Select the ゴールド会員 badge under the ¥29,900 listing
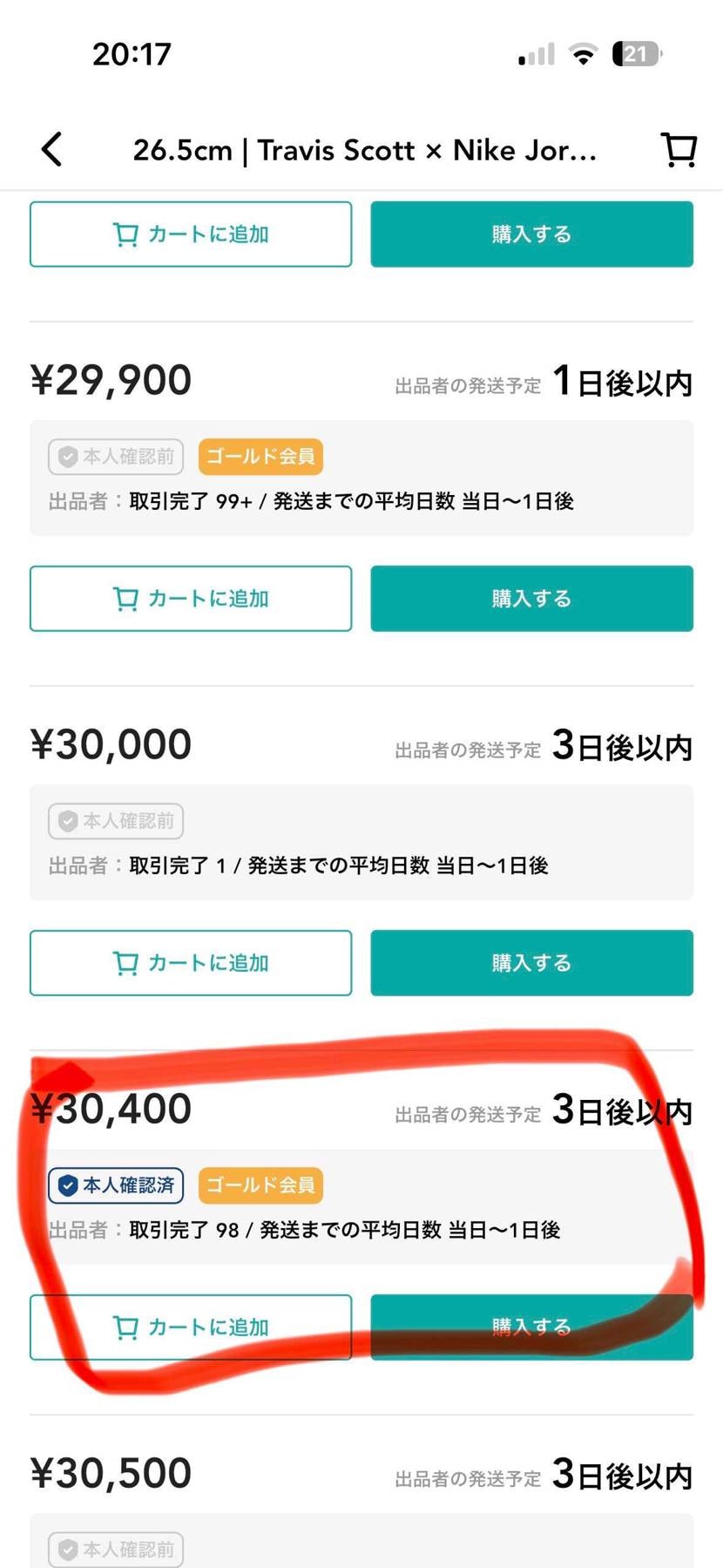The height and width of the screenshot is (1568, 723). [260, 456]
